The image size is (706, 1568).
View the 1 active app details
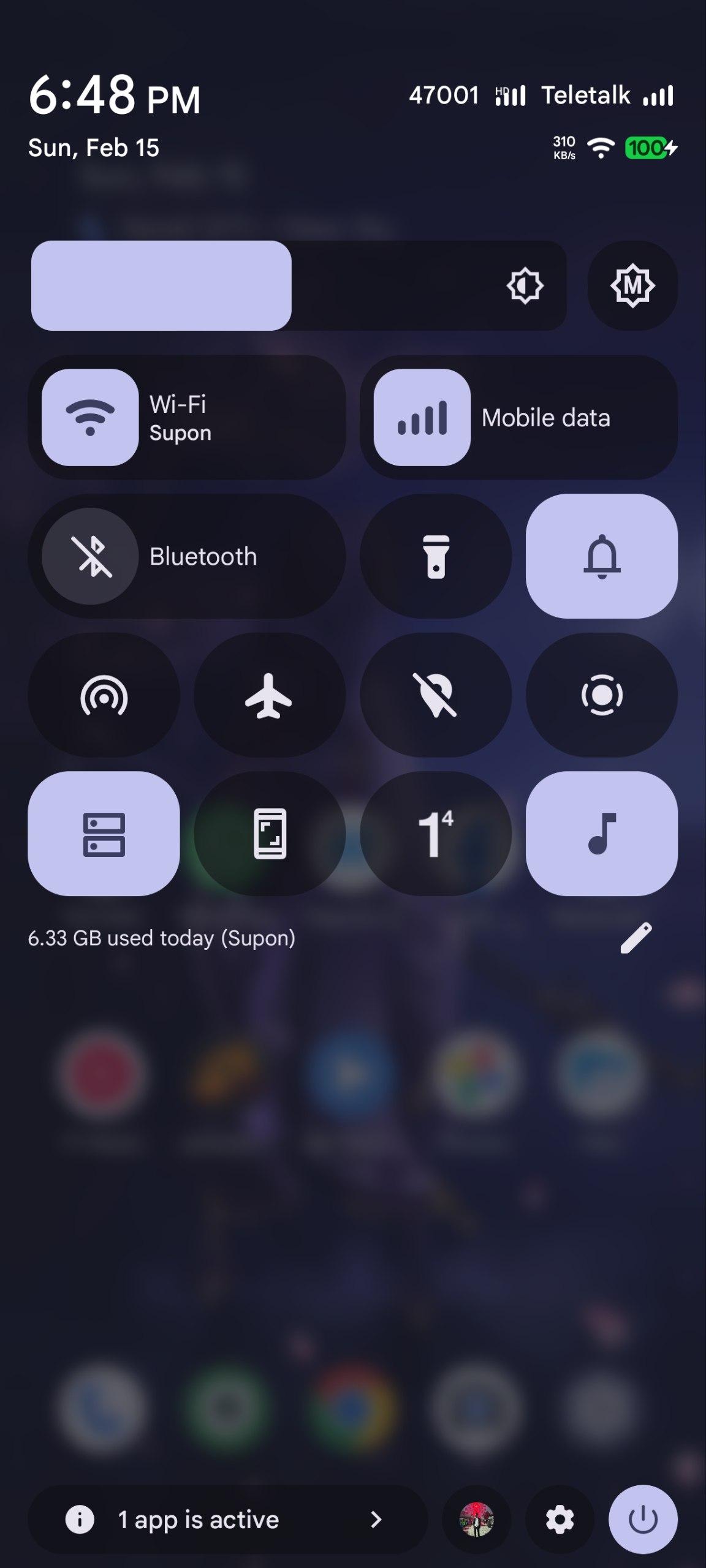click(x=227, y=1520)
